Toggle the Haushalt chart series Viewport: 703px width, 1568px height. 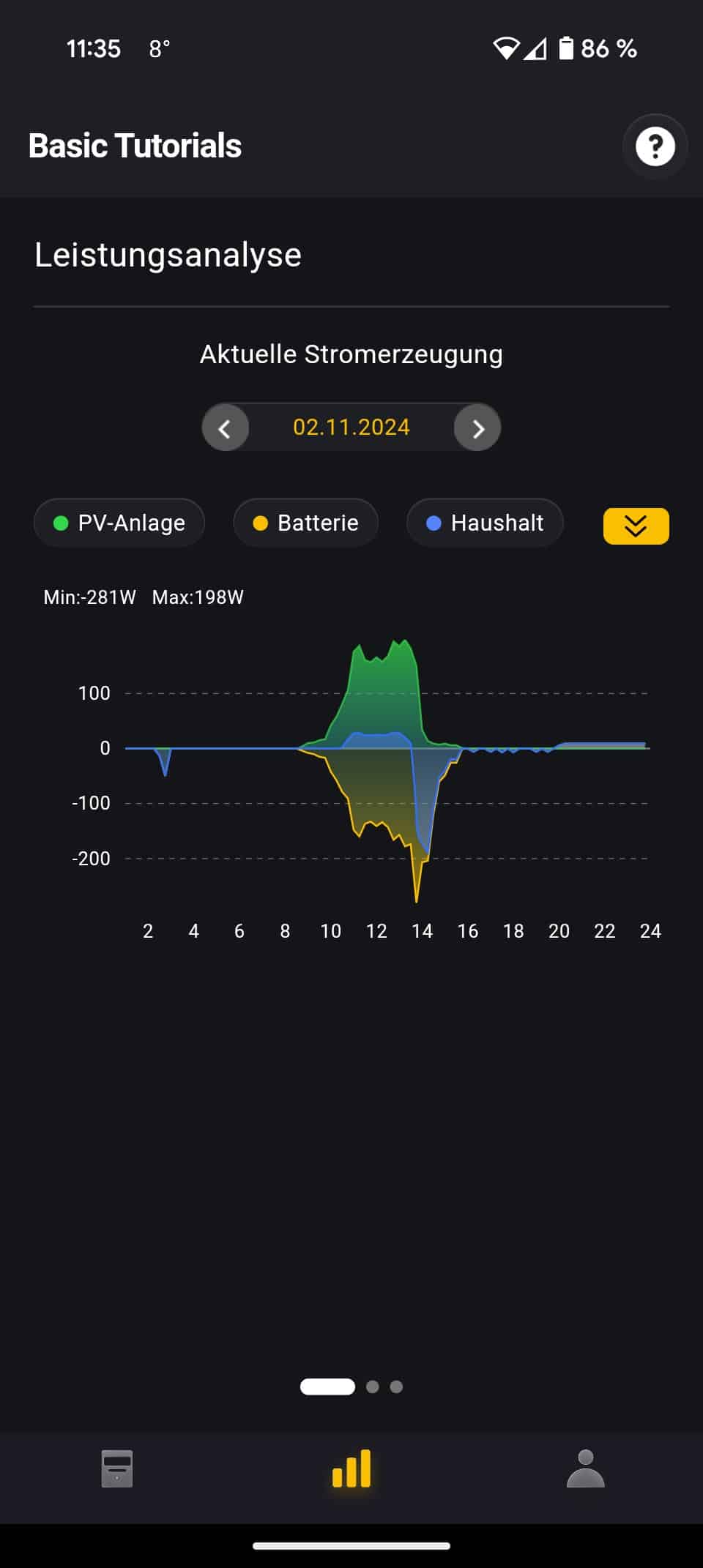pos(485,523)
